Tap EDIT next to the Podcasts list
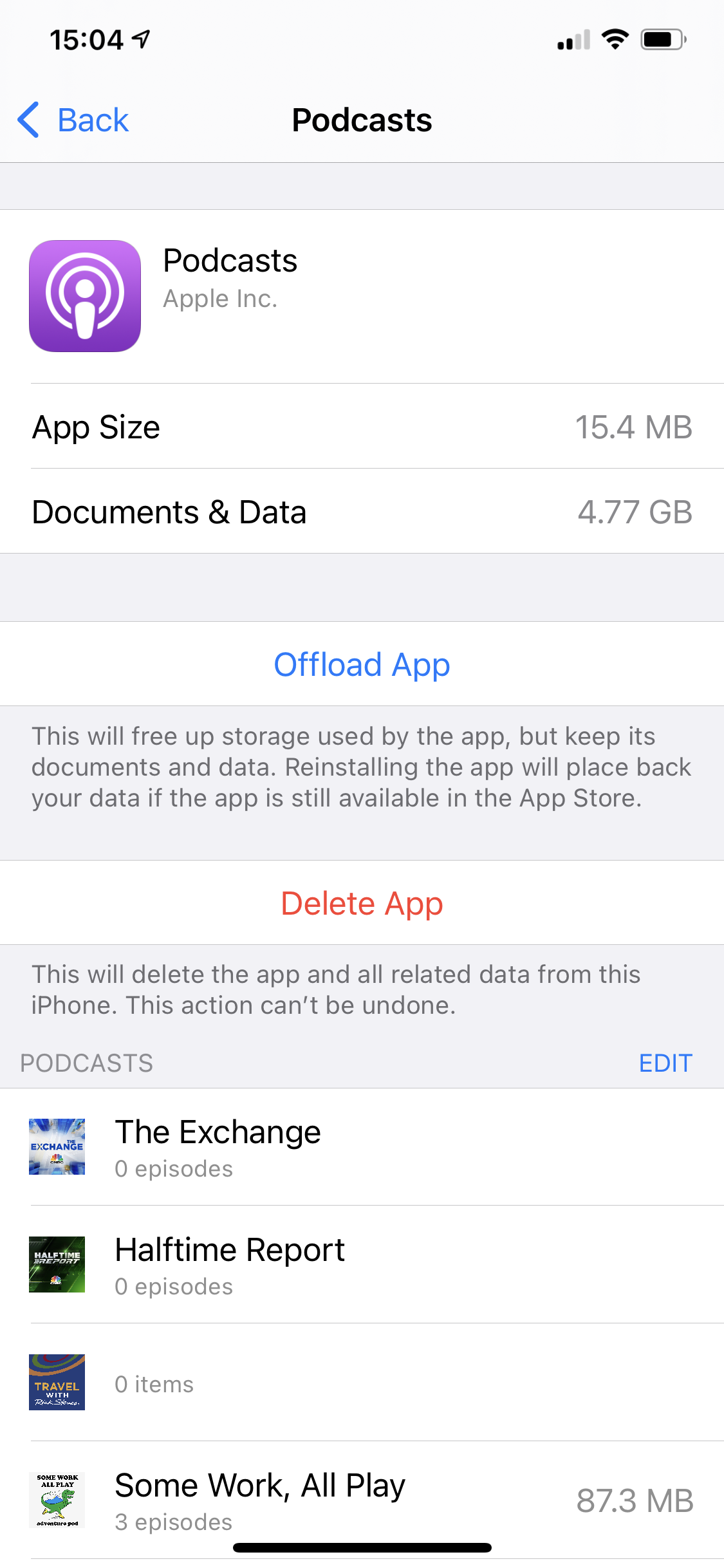Screen dimensions: 724x1568 click(665, 1063)
